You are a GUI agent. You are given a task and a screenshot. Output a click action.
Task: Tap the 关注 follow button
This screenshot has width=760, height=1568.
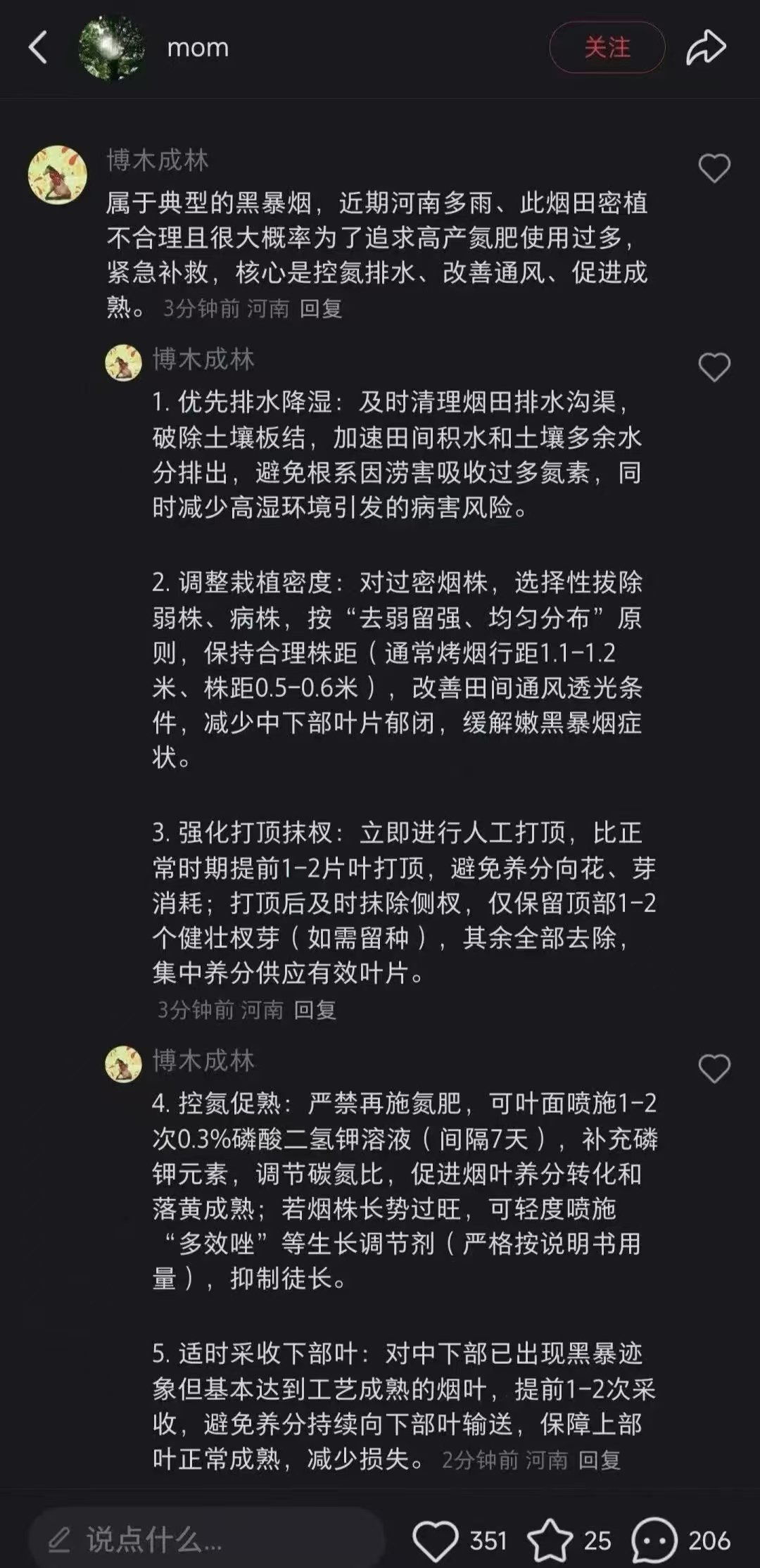click(x=607, y=48)
